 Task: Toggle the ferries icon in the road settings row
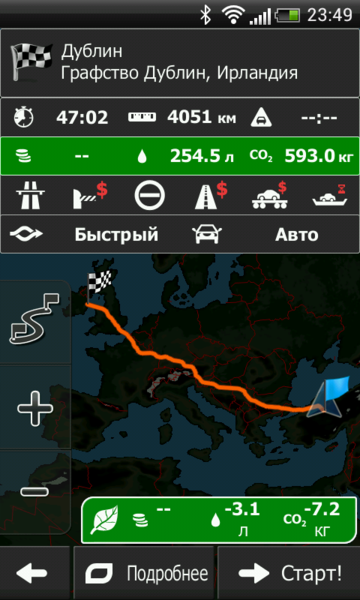(x=330, y=195)
